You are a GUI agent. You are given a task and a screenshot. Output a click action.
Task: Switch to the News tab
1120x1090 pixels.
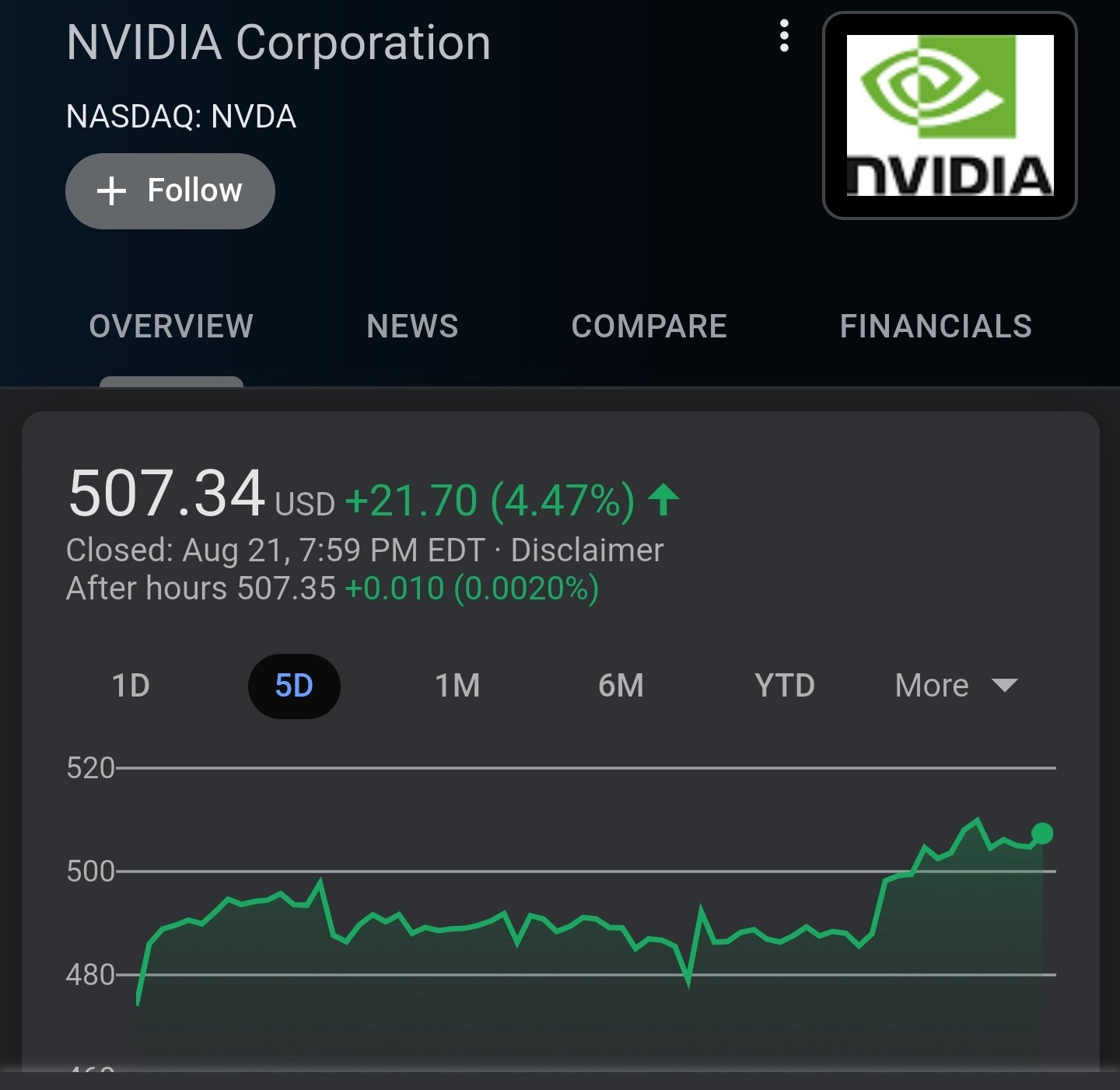tap(412, 327)
